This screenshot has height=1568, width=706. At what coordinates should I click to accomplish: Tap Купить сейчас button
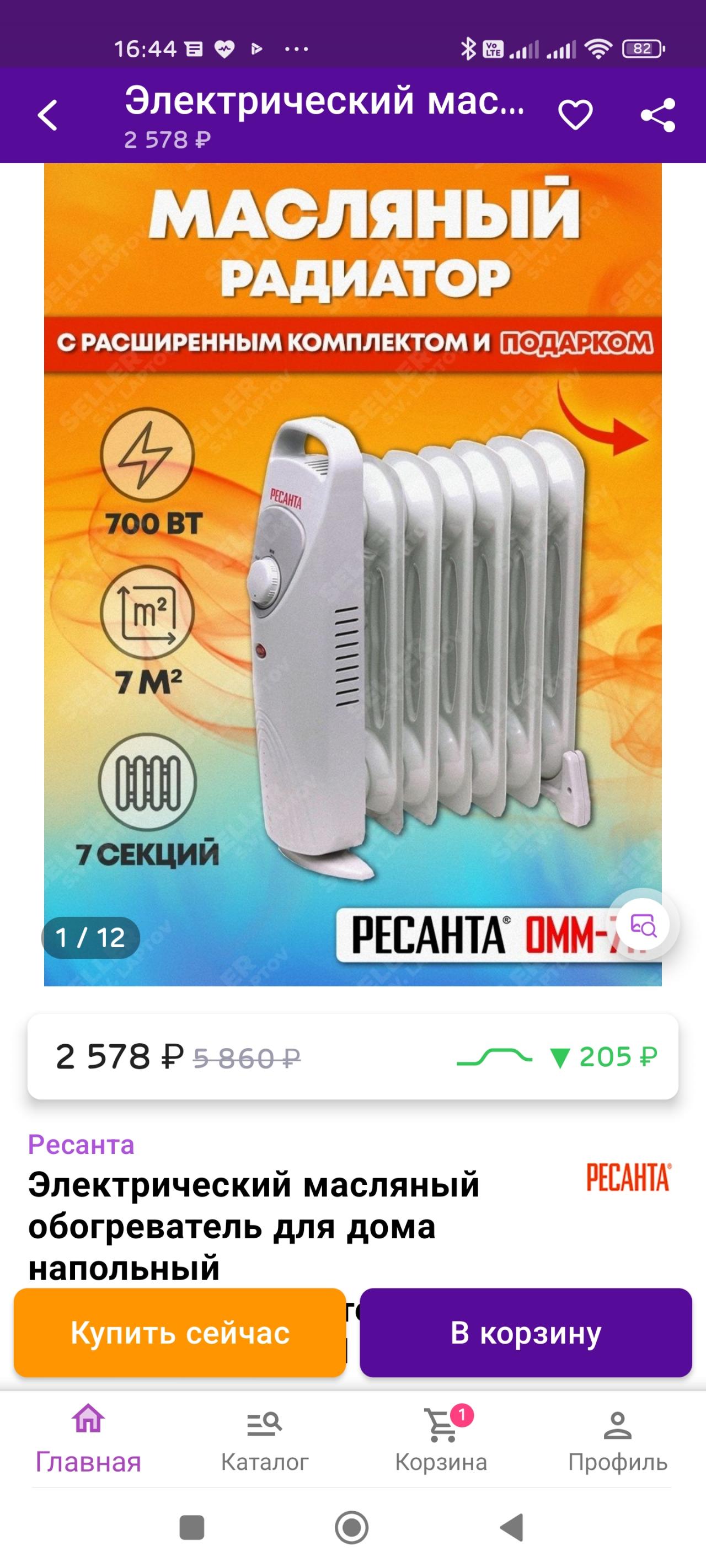coord(180,1333)
